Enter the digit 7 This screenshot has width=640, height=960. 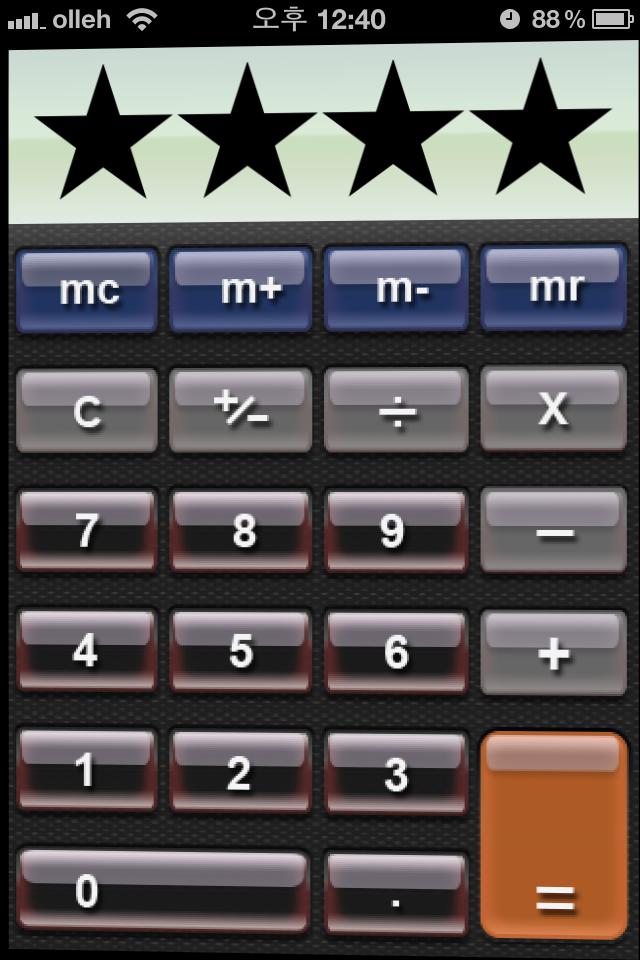(x=87, y=531)
